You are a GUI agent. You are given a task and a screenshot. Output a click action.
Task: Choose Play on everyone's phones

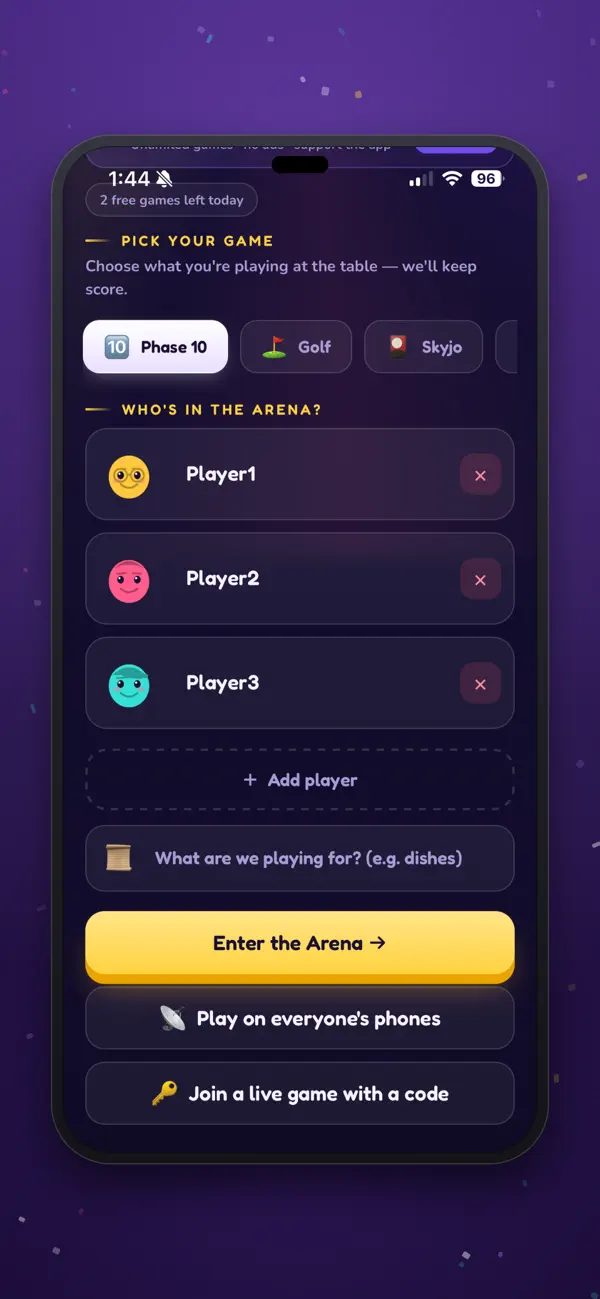(x=300, y=1019)
